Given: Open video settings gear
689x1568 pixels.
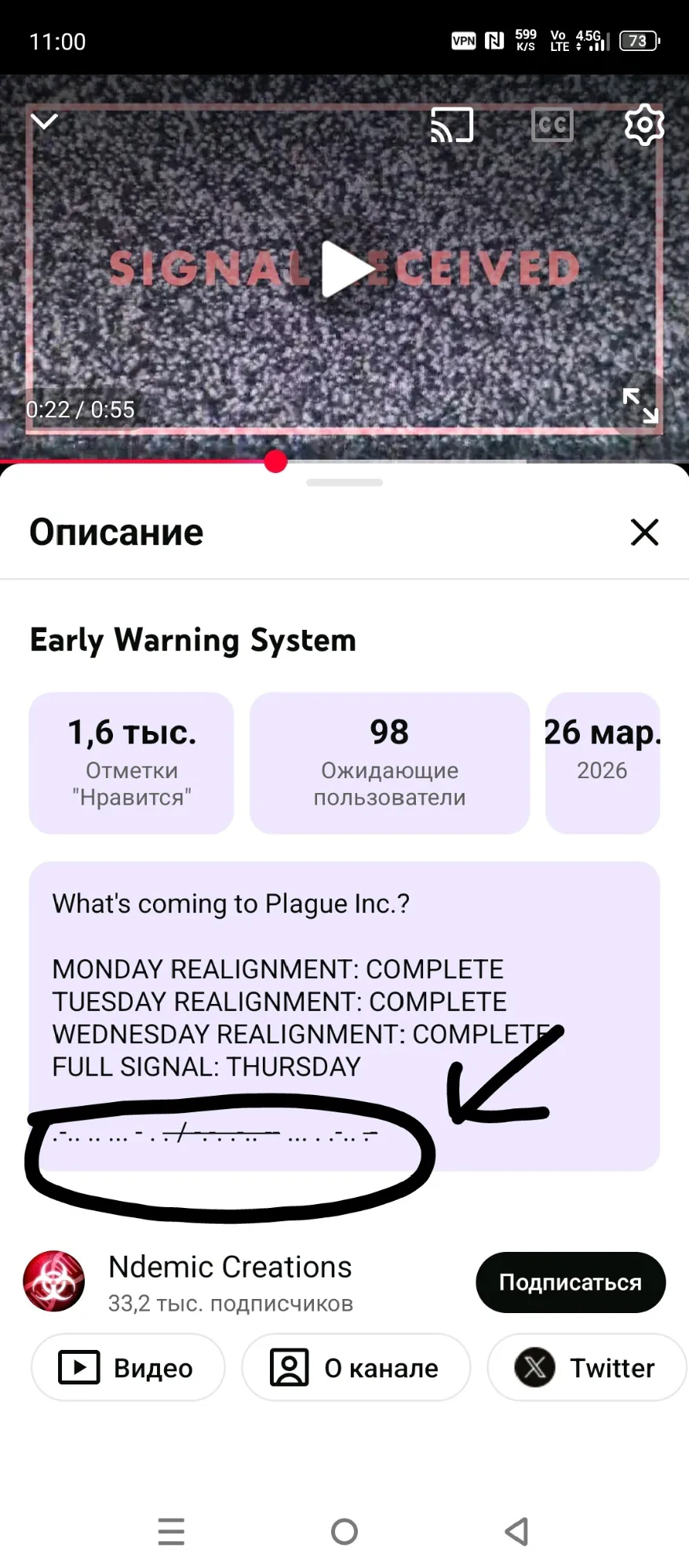Looking at the screenshot, I should tap(643, 125).
